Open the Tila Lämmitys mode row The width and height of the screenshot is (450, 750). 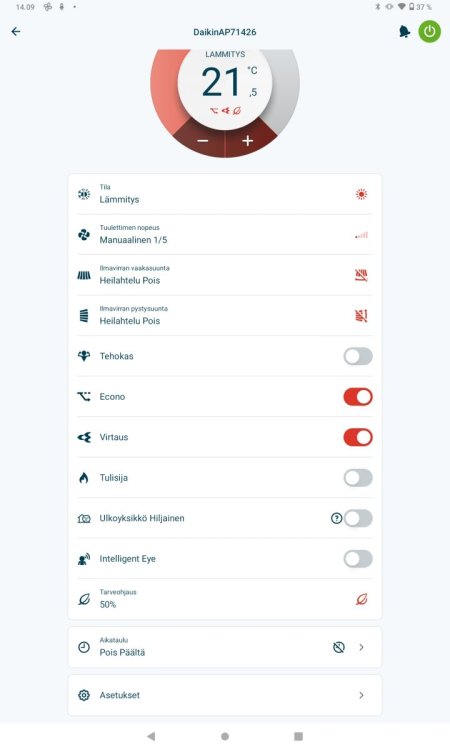[x=225, y=194]
